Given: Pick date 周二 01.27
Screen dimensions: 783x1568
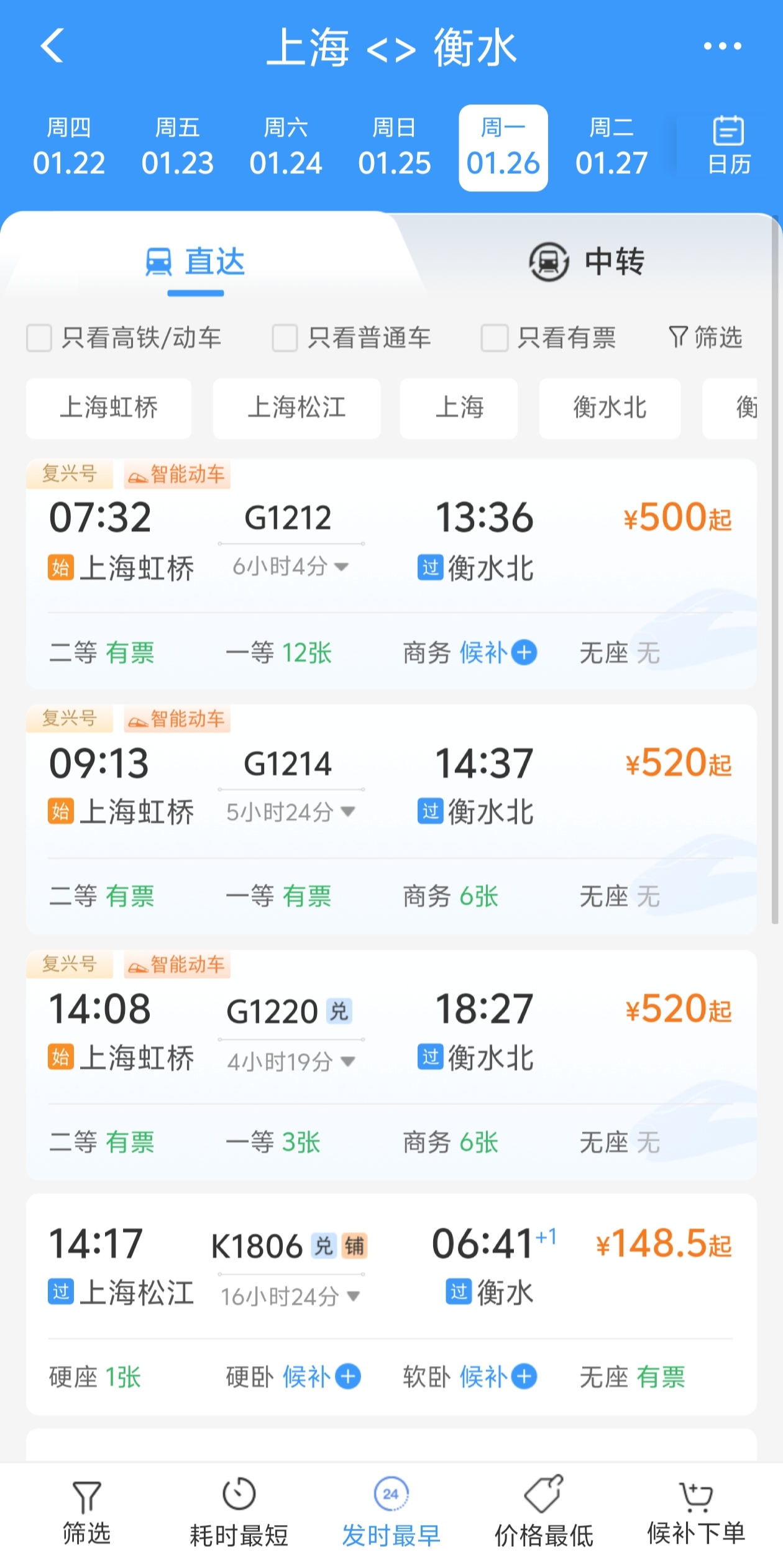Looking at the screenshot, I should click(x=611, y=148).
